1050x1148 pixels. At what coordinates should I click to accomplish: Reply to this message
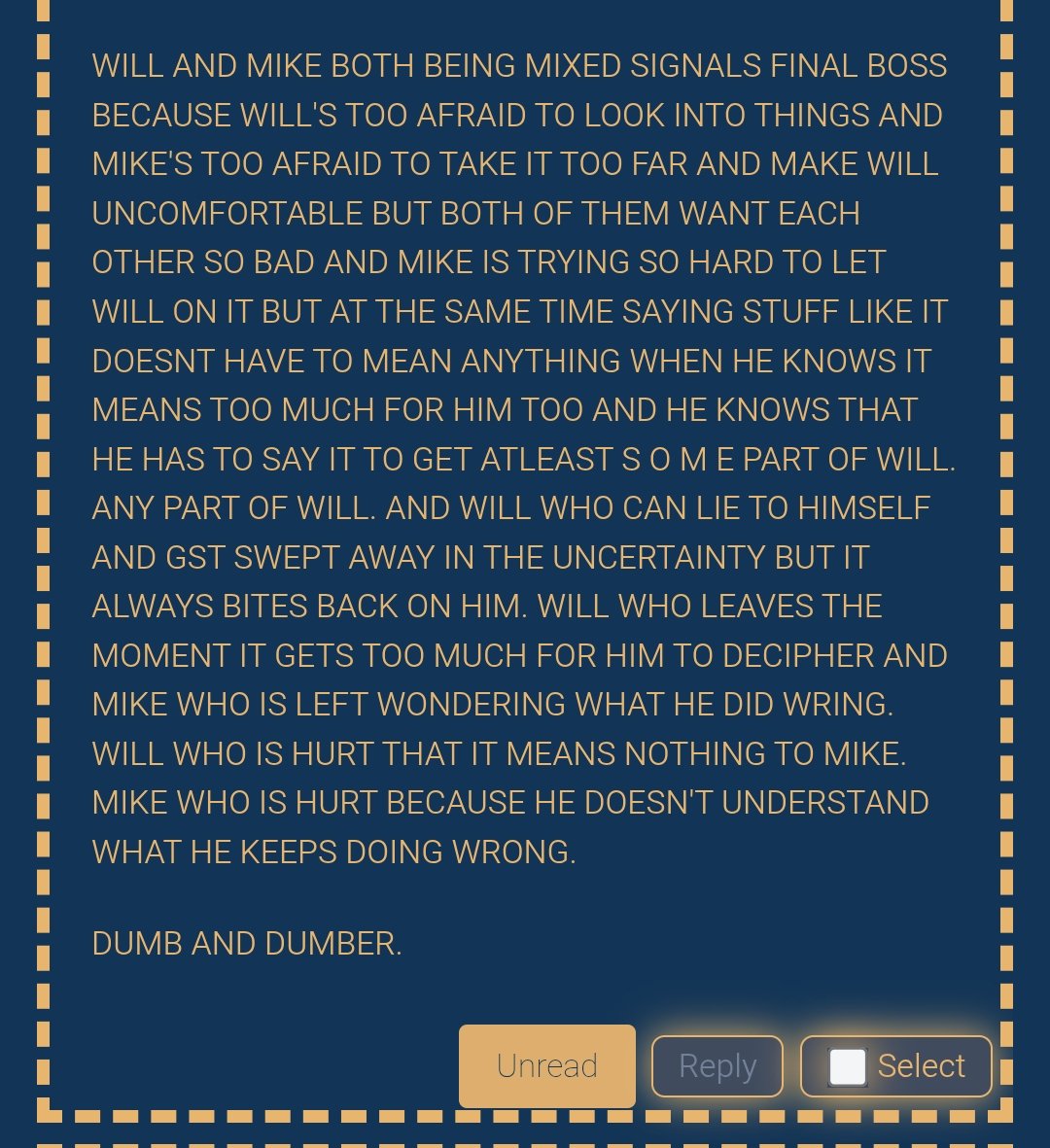(717, 1065)
